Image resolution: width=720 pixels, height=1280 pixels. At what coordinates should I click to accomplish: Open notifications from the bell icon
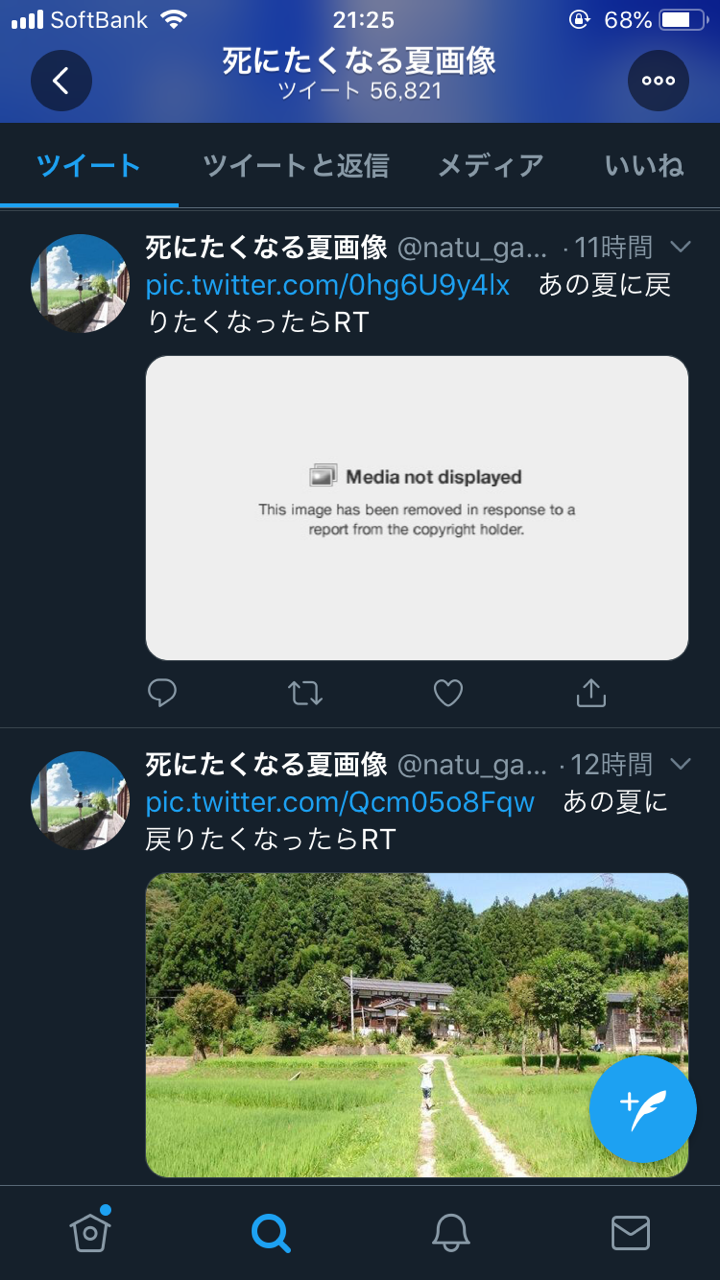(x=450, y=1231)
